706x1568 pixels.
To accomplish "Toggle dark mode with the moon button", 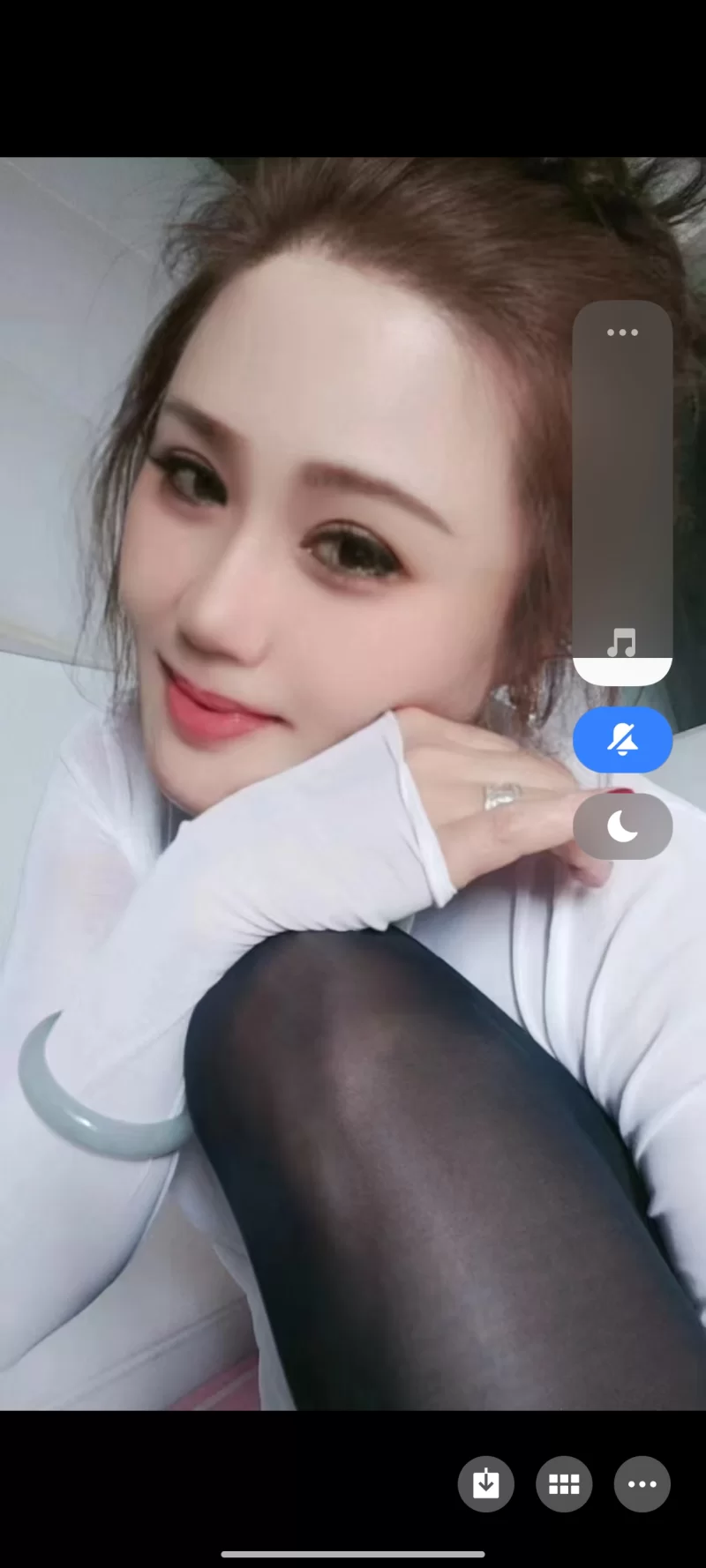I will [622, 826].
